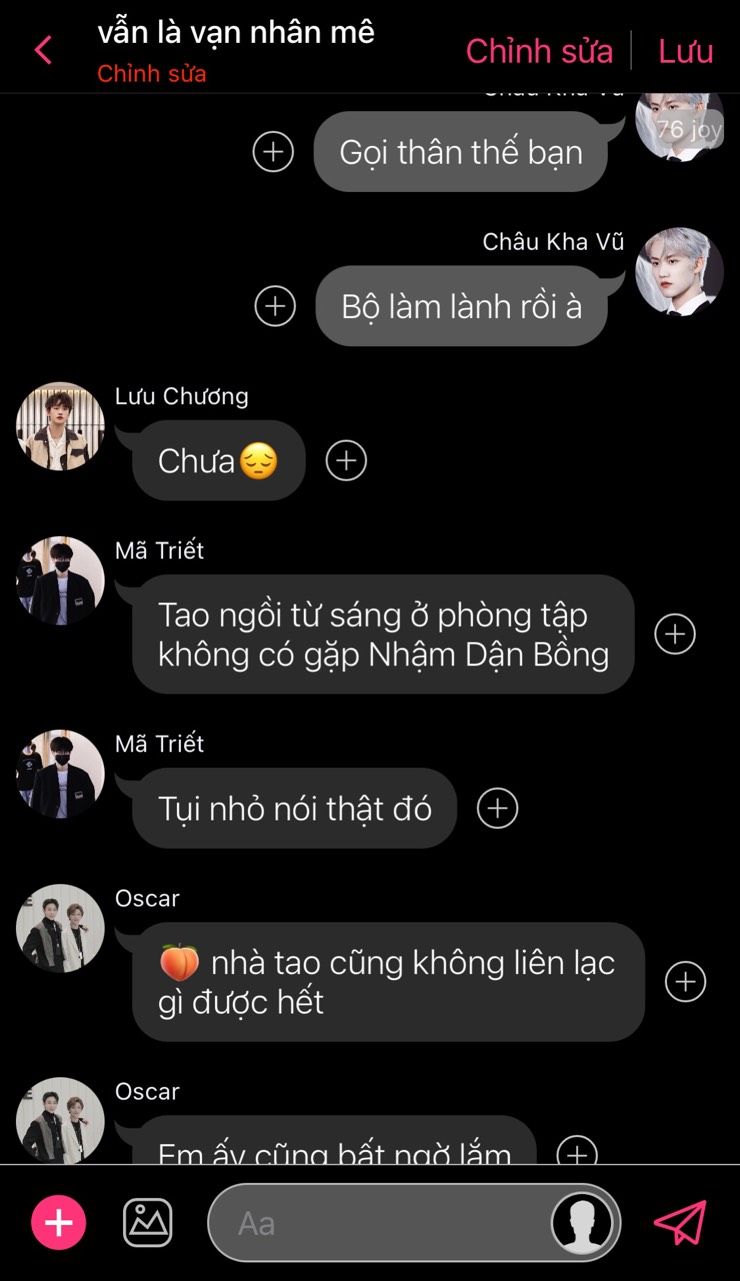Tap plus icon beside "Bộ làm lành rồi à"
The width and height of the screenshot is (740, 1281).
(x=275, y=305)
